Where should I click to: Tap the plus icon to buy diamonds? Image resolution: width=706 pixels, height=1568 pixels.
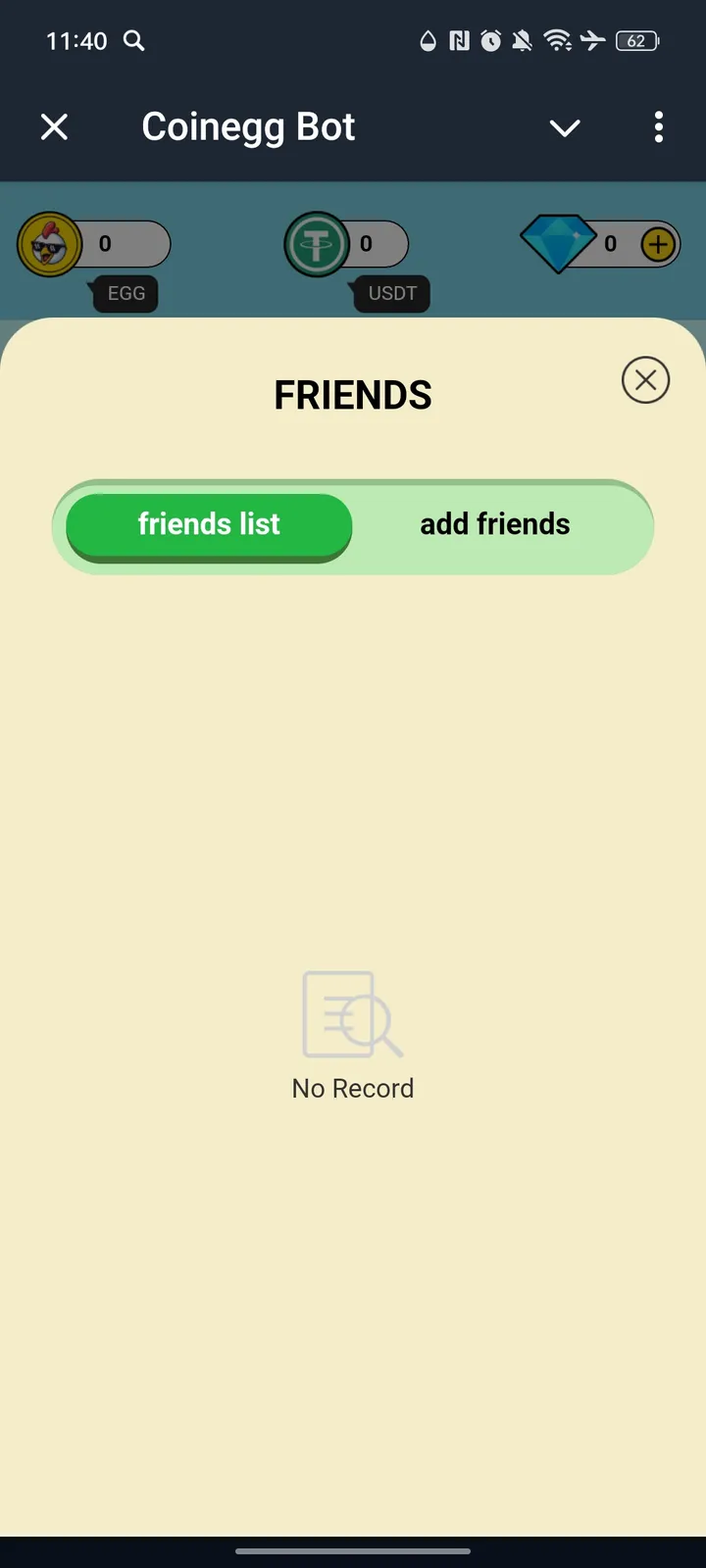coord(658,245)
